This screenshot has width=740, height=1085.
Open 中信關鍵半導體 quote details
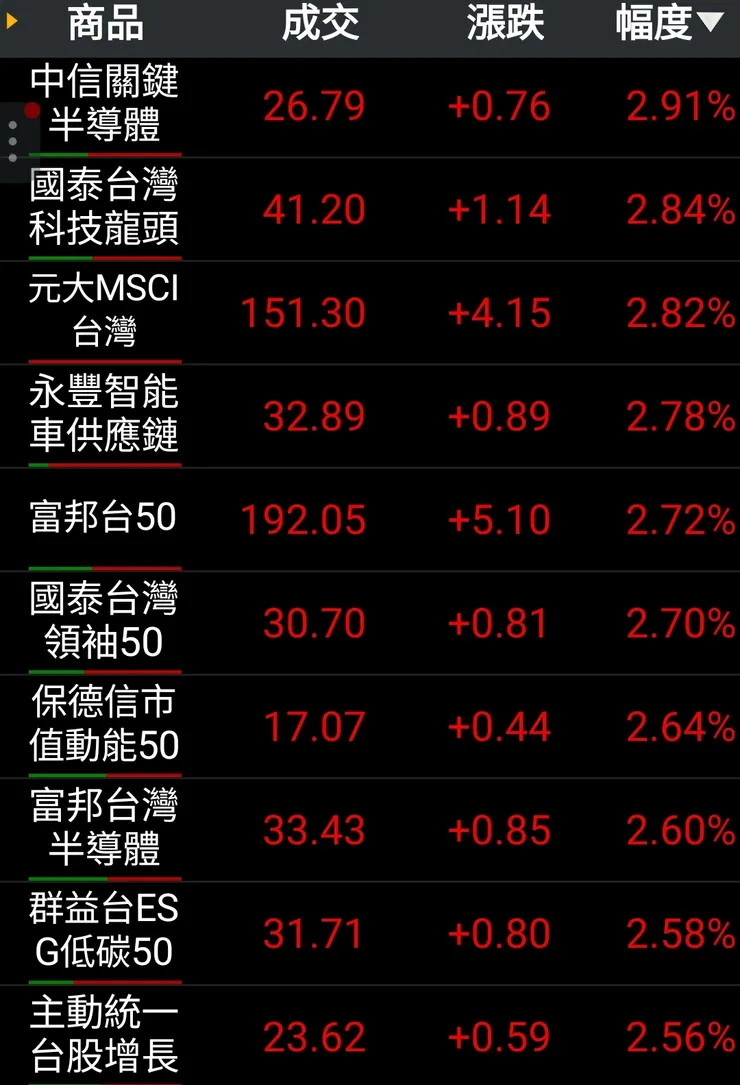(x=105, y=105)
